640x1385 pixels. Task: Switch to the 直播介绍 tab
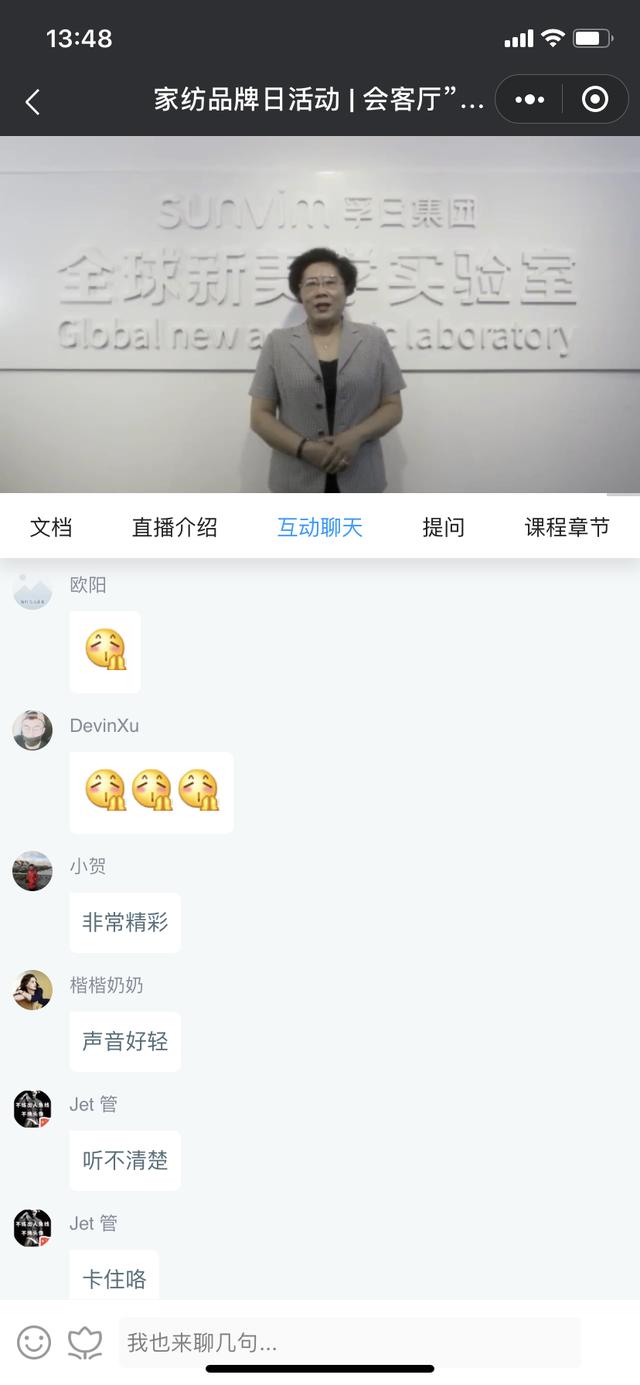(174, 528)
